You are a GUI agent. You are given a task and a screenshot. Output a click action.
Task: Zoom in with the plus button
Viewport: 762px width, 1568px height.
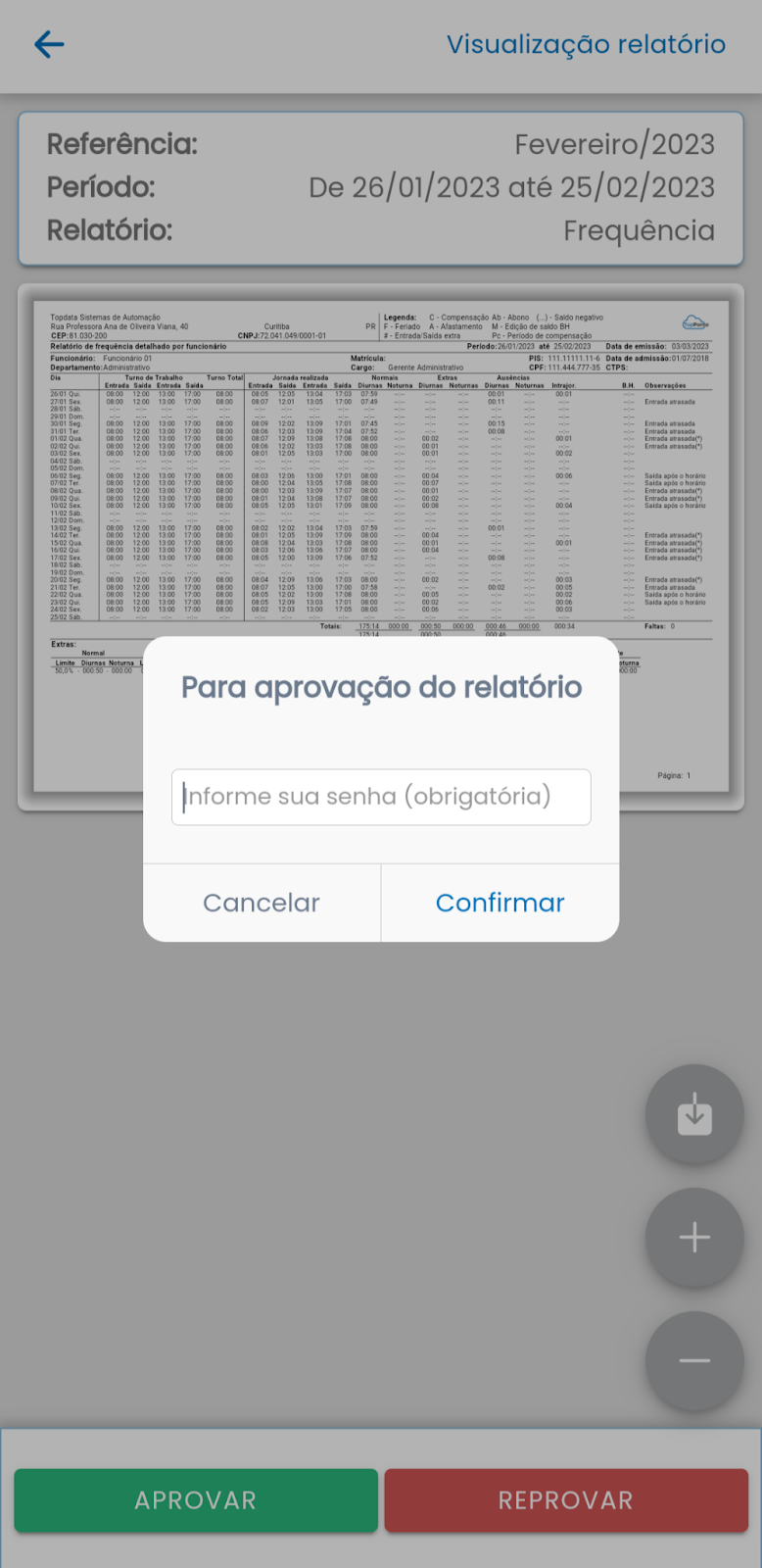(x=694, y=1237)
